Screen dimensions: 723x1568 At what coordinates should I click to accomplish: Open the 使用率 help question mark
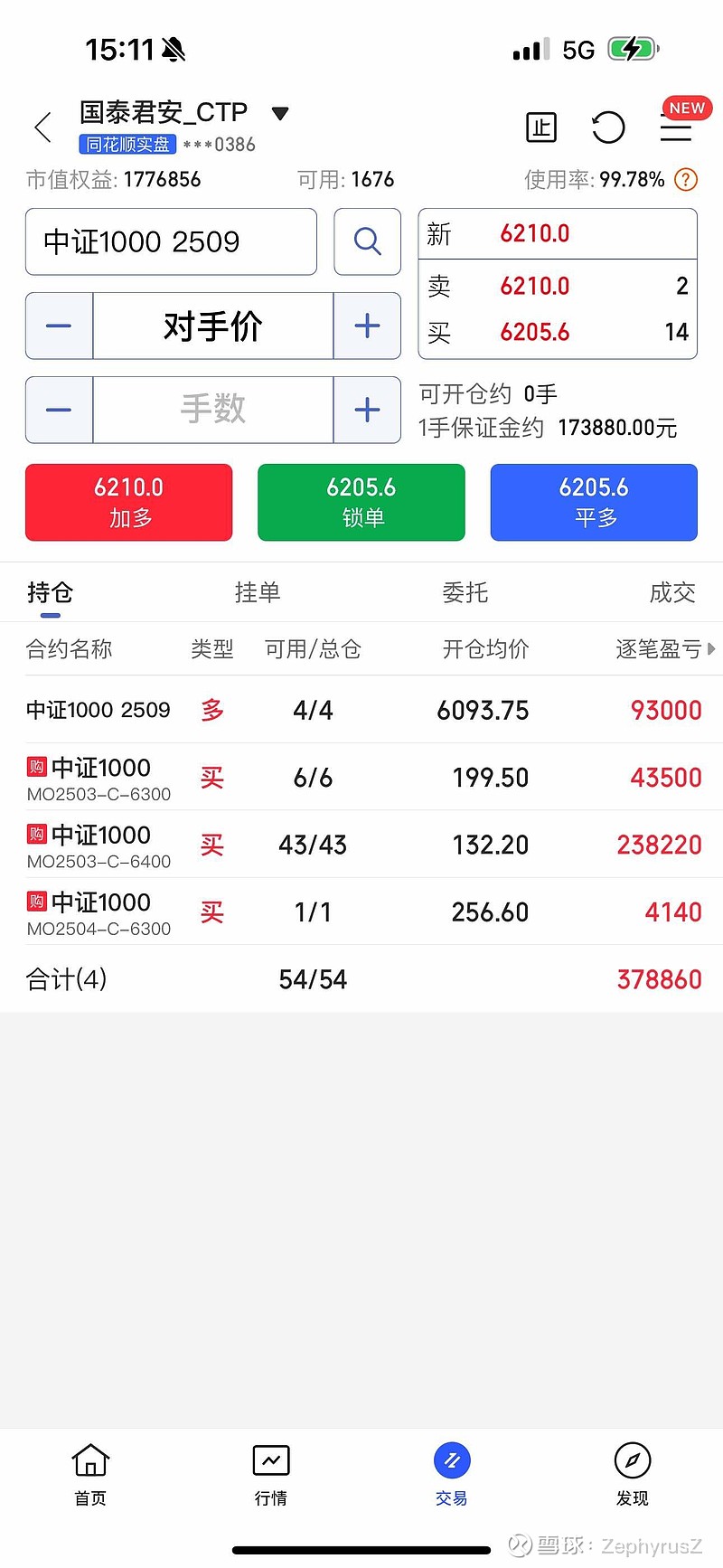(686, 180)
